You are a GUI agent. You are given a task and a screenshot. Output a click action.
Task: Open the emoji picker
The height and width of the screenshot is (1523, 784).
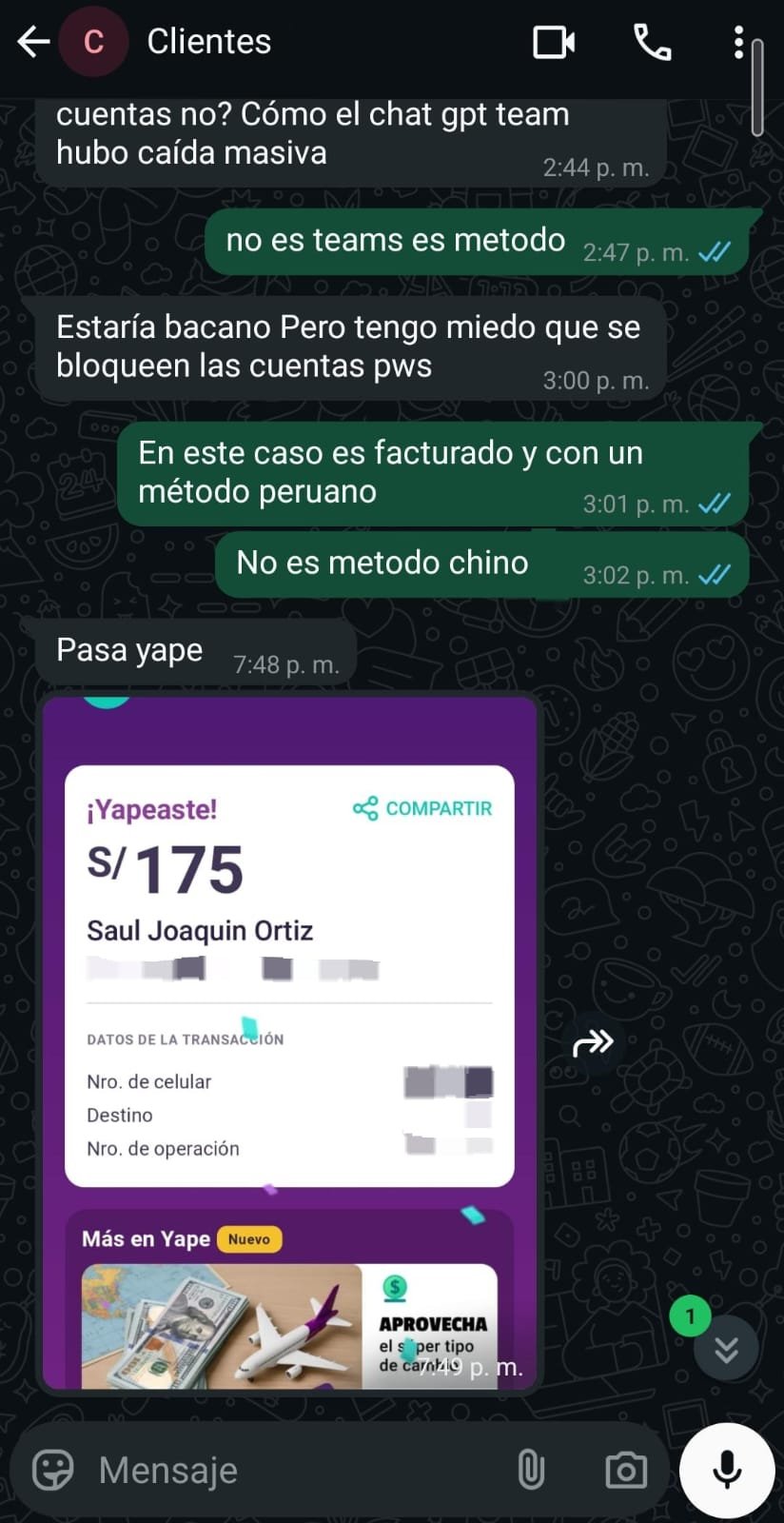tap(53, 1470)
